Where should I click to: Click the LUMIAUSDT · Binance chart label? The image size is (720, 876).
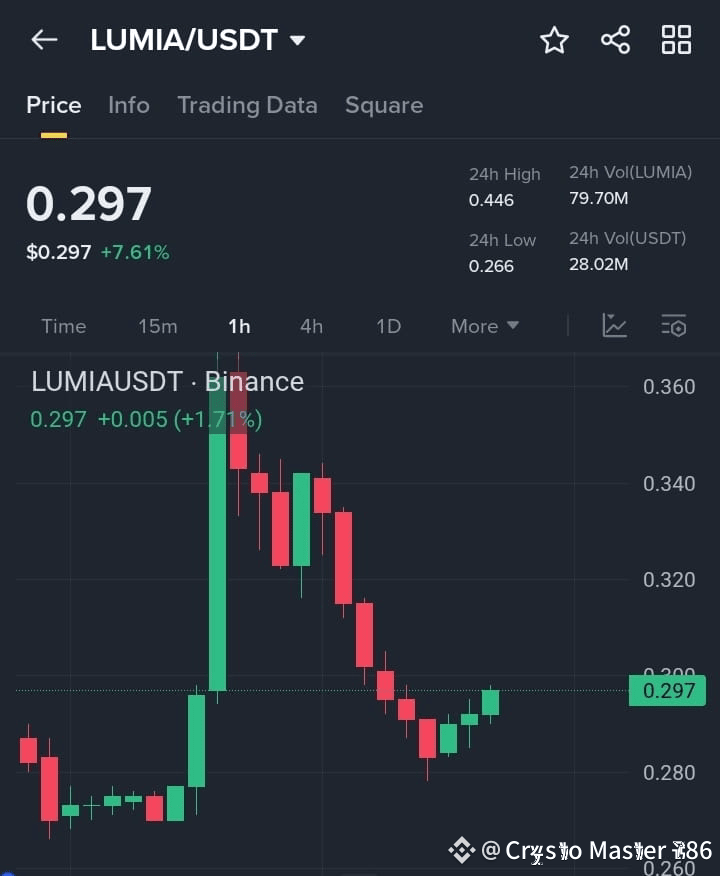point(167,381)
